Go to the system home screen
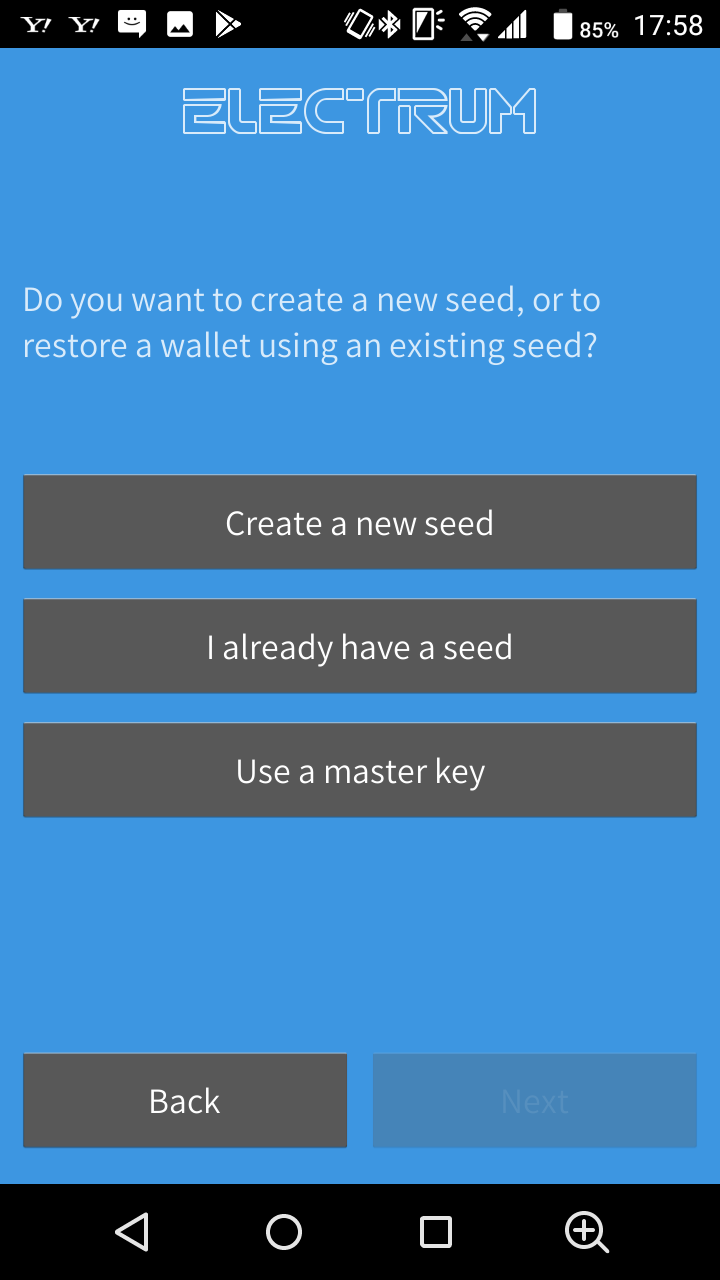Image resolution: width=720 pixels, height=1280 pixels. (x=284, y=1232)
